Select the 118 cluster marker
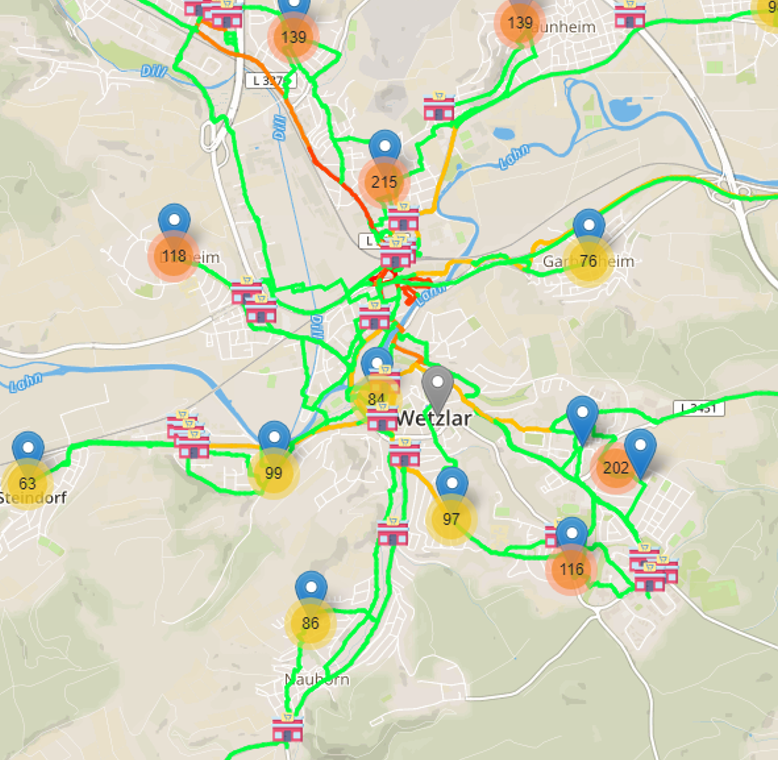 174,256
